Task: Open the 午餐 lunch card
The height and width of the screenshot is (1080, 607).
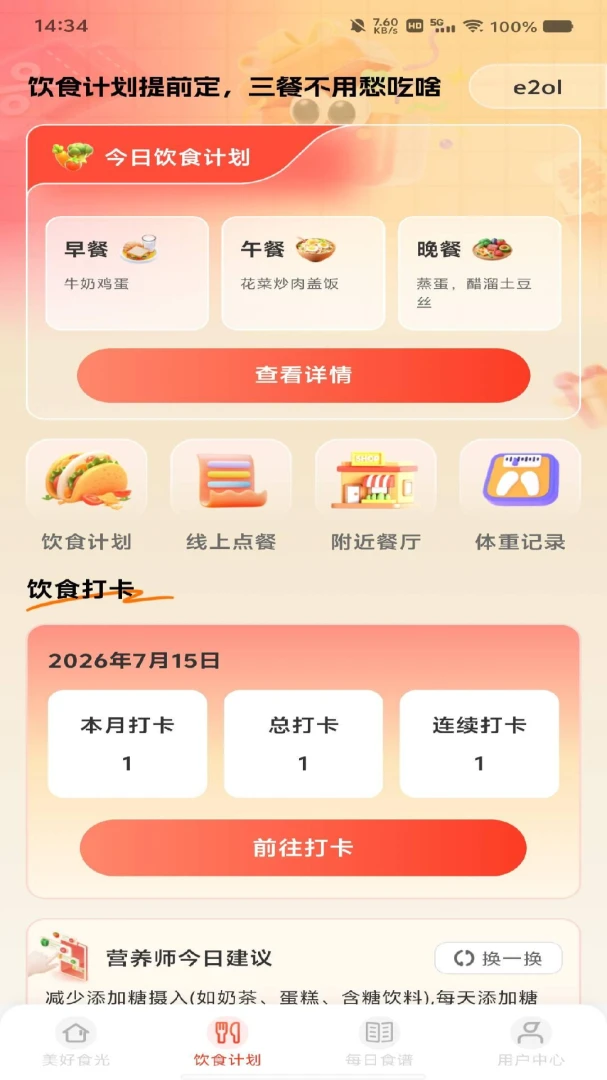Action: (x=303, y=273)
